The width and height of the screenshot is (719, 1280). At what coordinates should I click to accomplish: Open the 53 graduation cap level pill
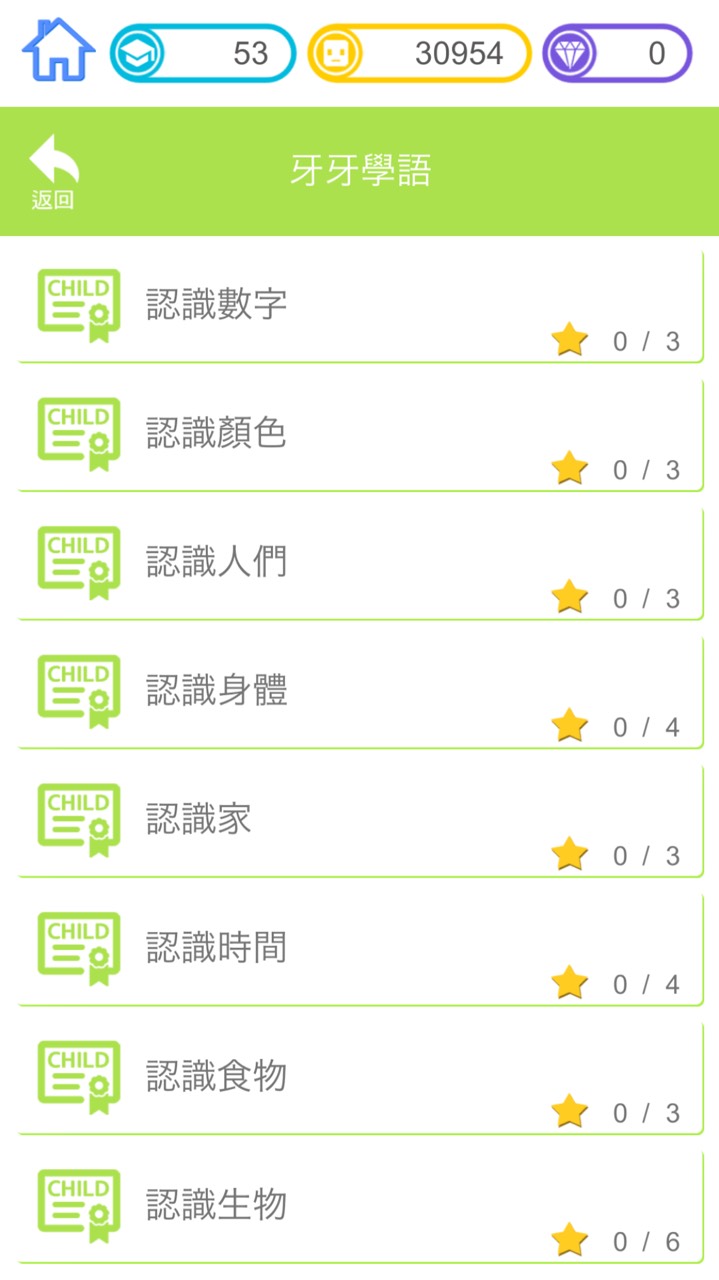click(203, 53)
